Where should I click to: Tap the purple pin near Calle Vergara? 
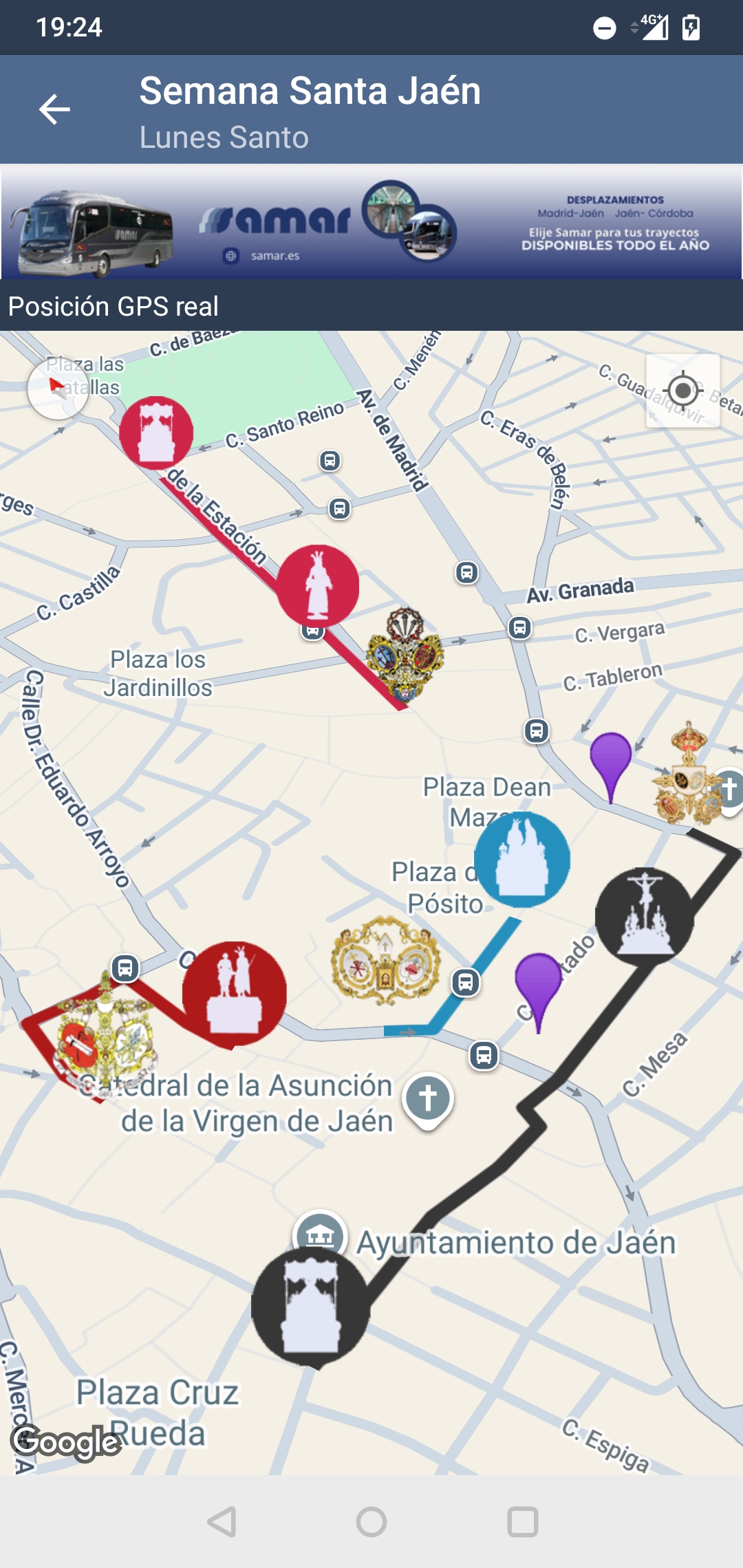(x=610, y=760)
